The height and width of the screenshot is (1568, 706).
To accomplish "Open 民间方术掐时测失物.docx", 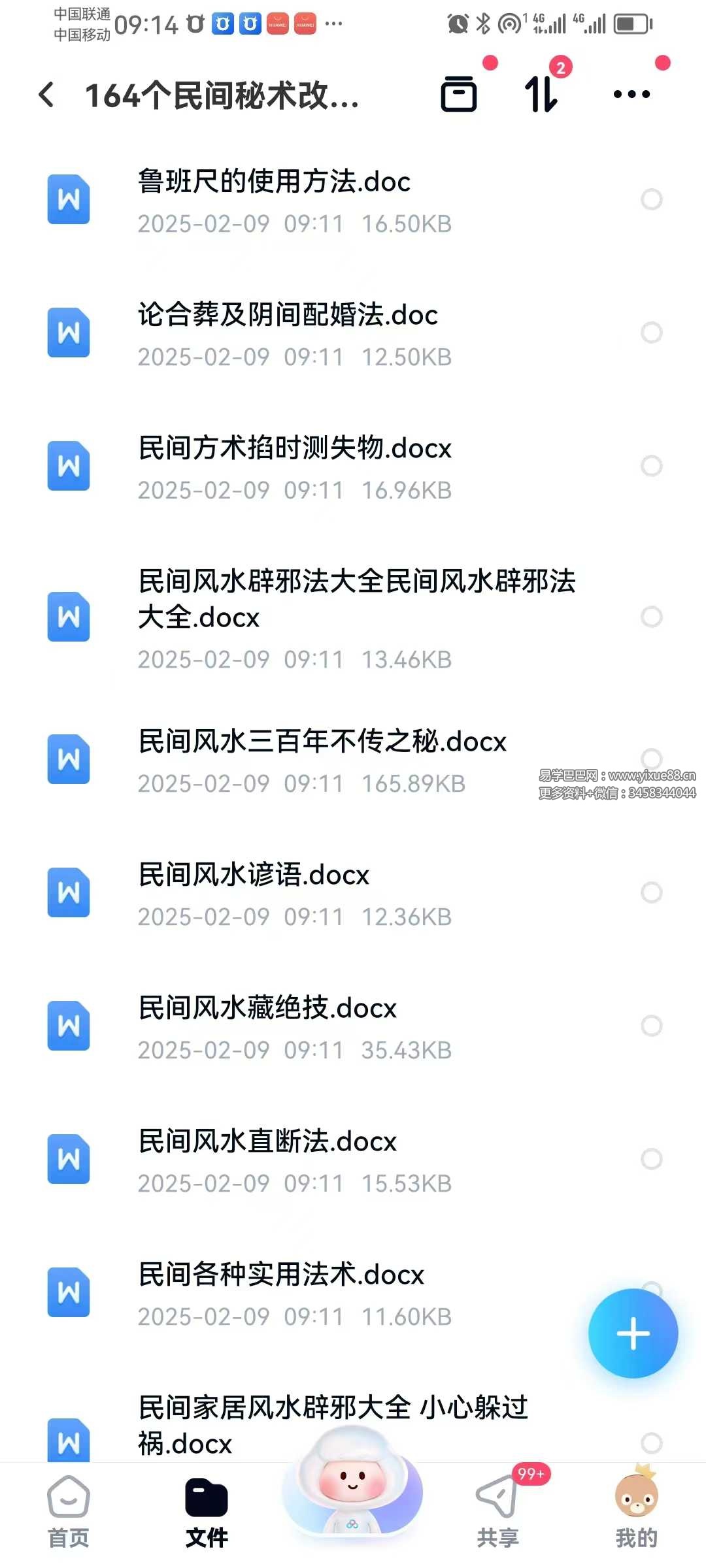I will [353, 467].
